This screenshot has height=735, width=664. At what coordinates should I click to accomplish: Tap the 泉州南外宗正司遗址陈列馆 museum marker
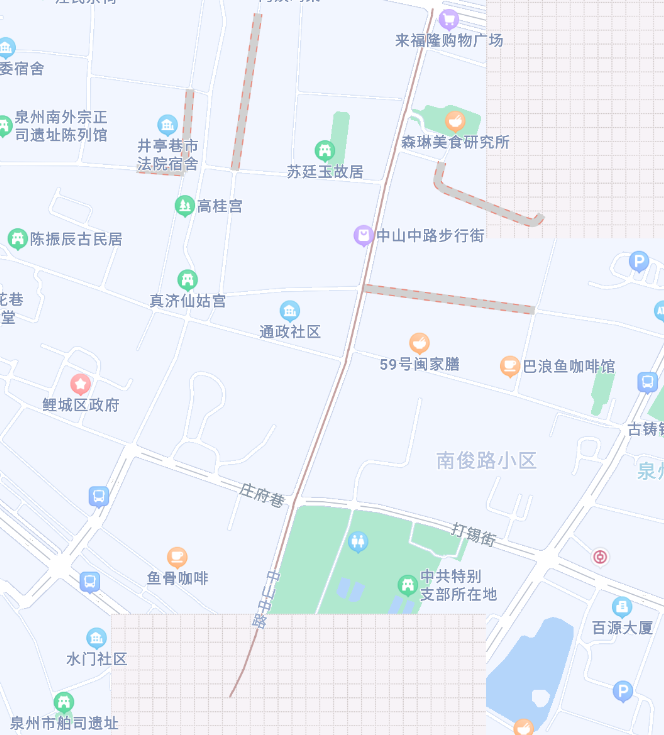[5, 126]
